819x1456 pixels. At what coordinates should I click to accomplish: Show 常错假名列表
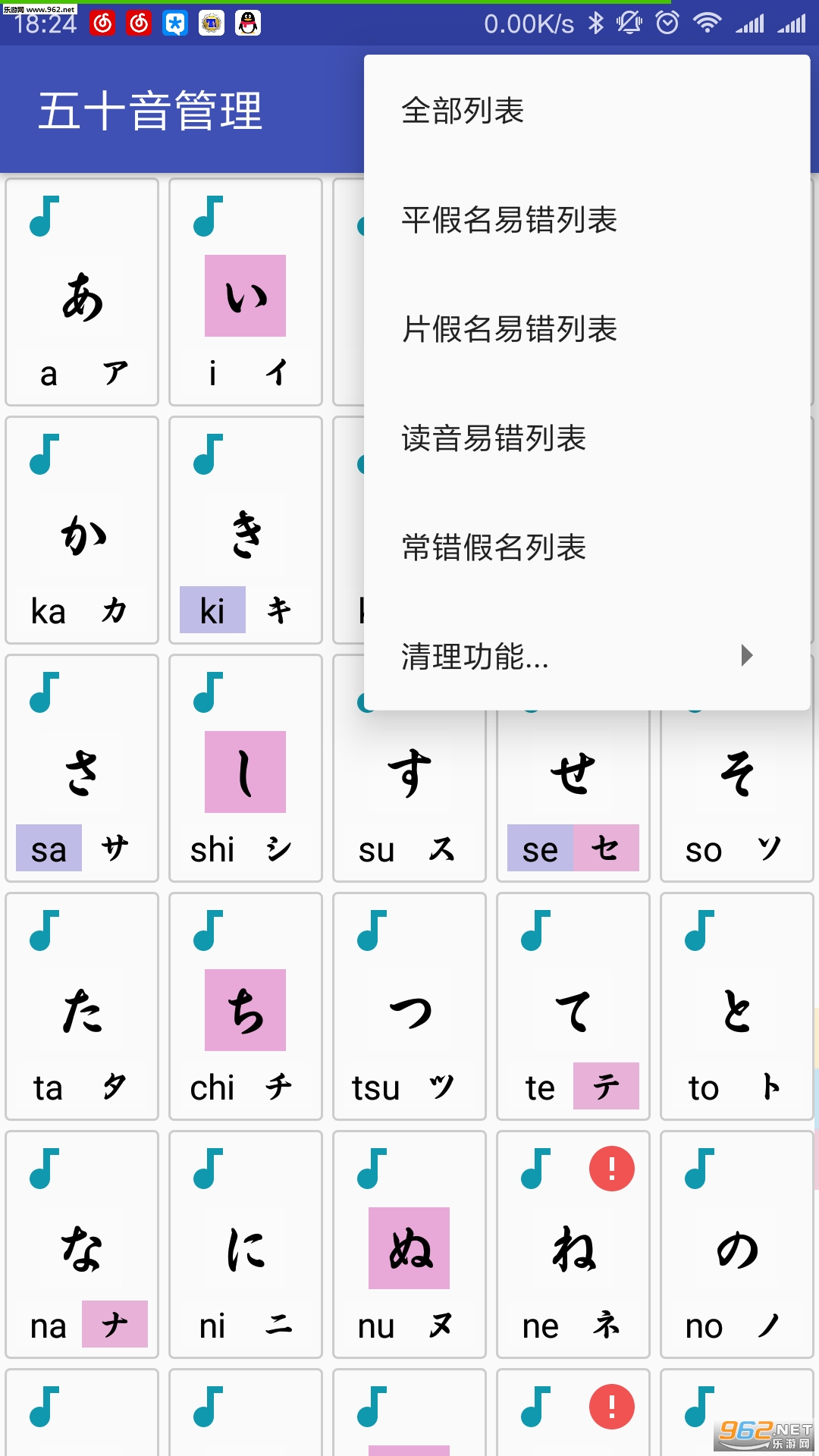(587, 548)
